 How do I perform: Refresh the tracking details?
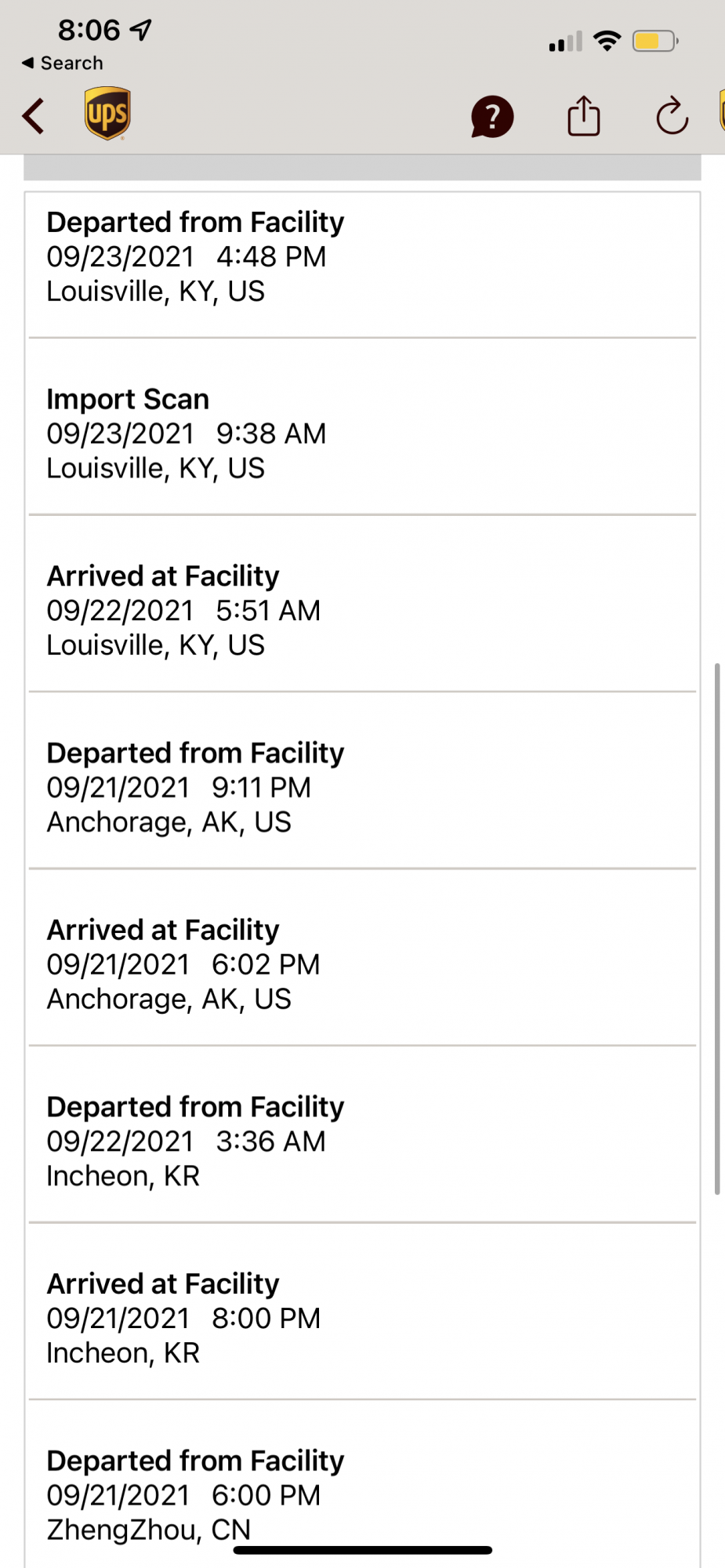pyautogui.click(x=672, y=117)
